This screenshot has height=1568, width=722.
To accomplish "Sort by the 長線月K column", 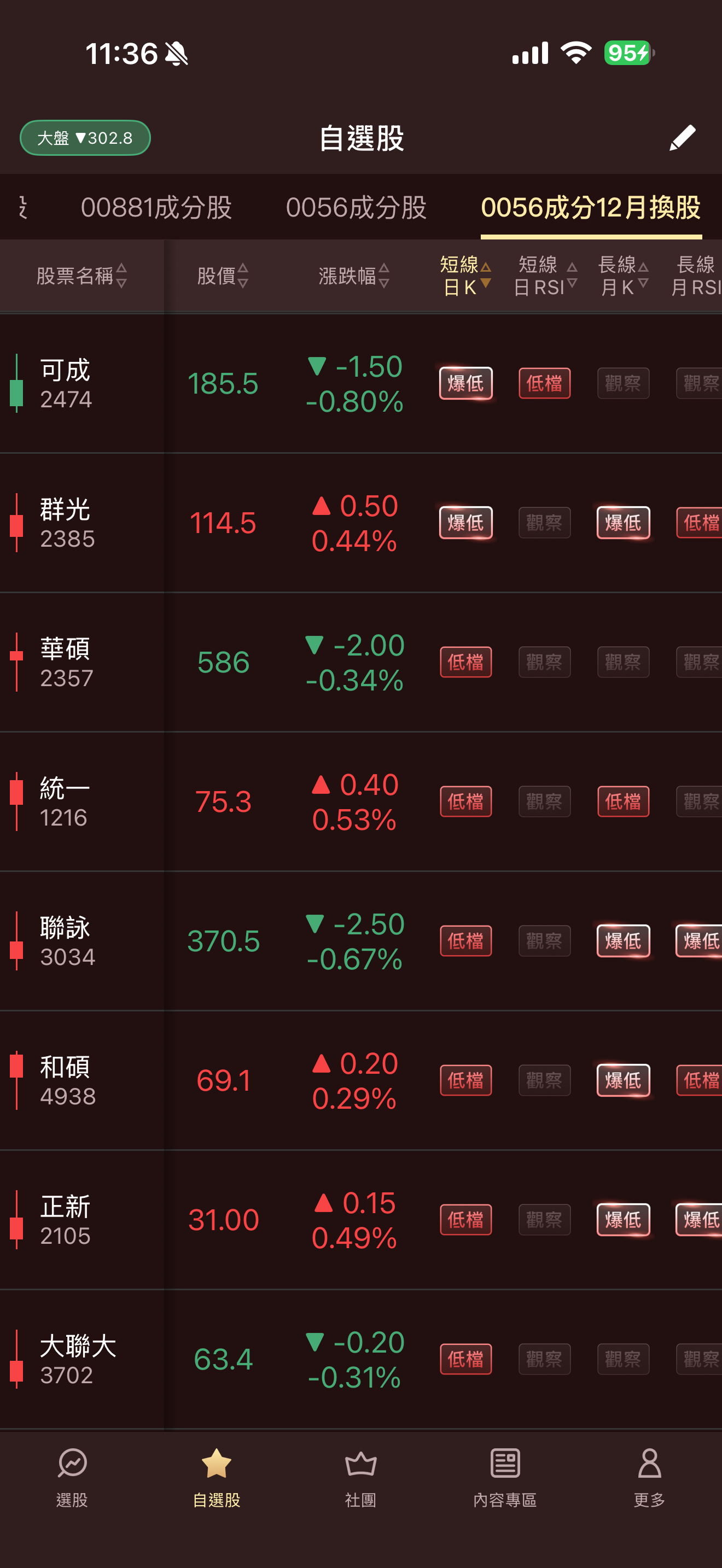I will coord(623,276).
